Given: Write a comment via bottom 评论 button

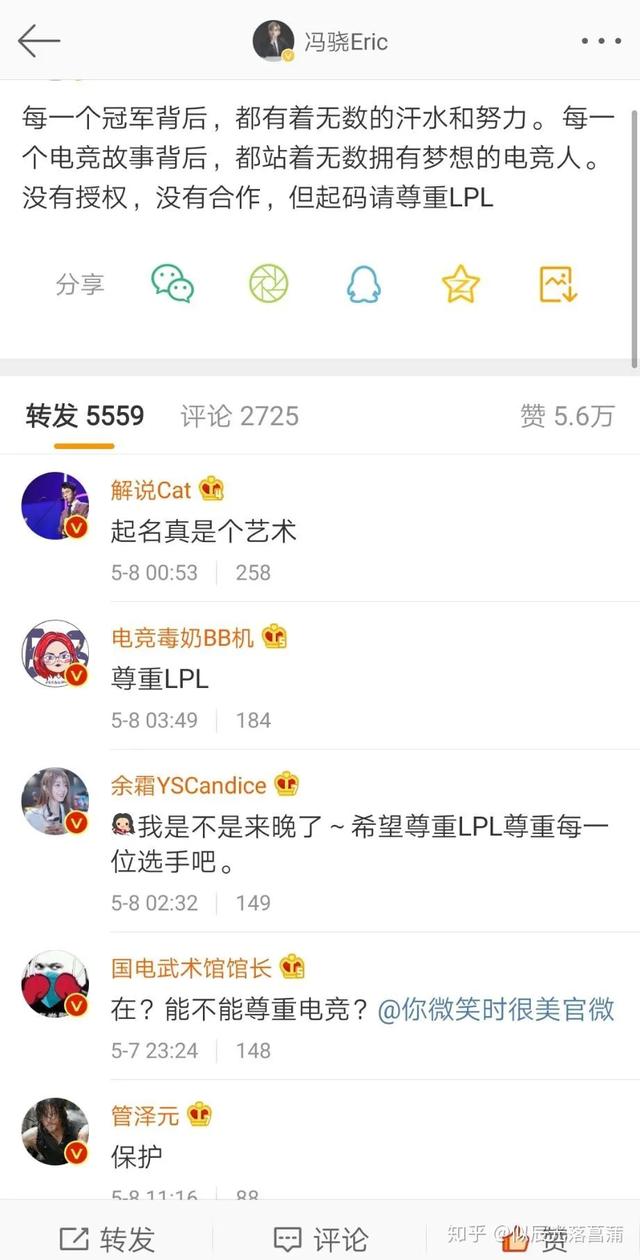Looking at the screenshot, I should [x=321, y=1240].
